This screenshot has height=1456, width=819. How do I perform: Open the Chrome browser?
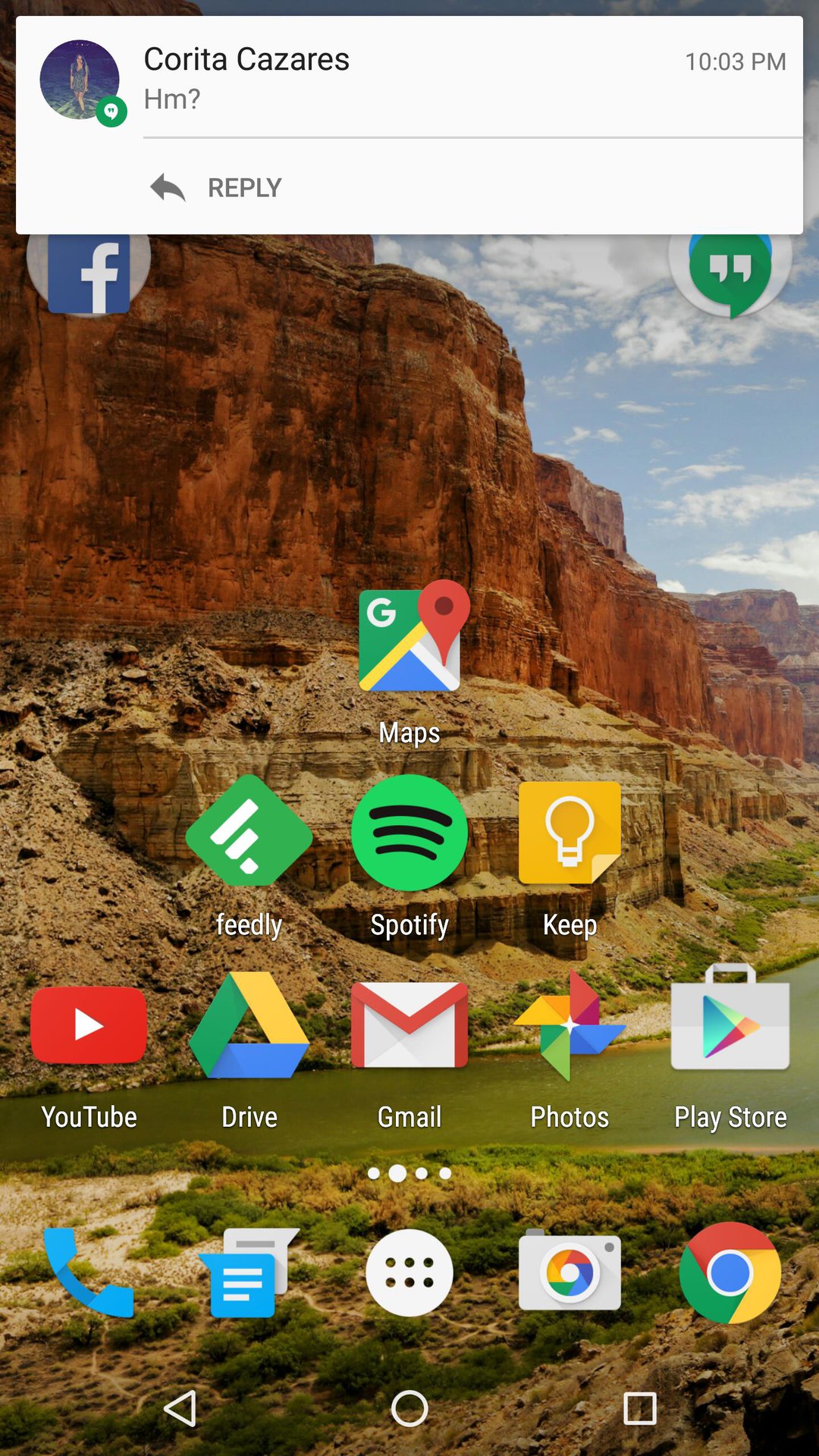tap(730, 1272)
